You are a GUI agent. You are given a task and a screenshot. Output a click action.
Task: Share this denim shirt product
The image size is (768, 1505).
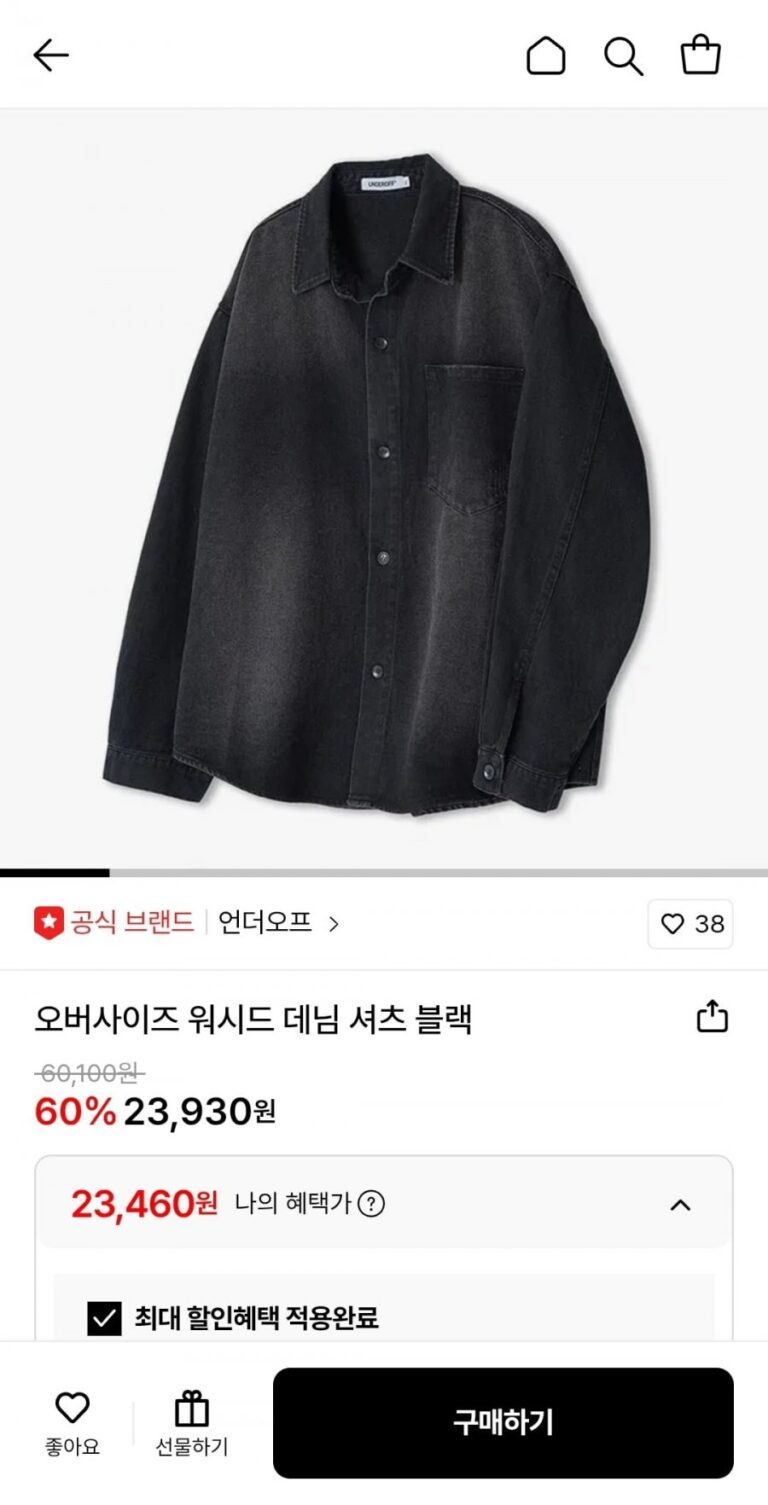(x=712, y=1017)
